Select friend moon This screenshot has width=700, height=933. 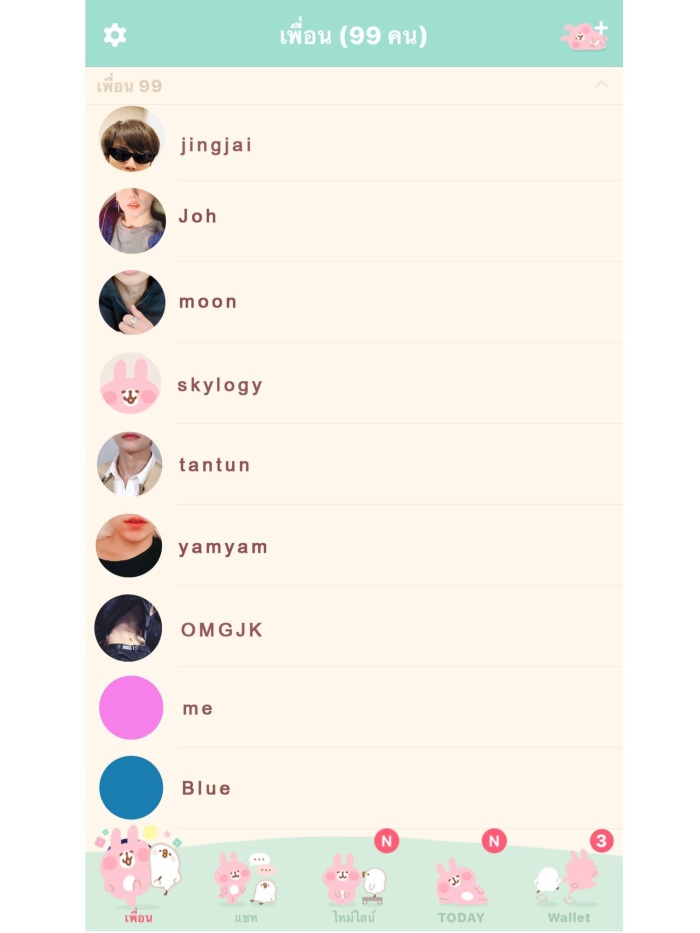pos(208,302)
